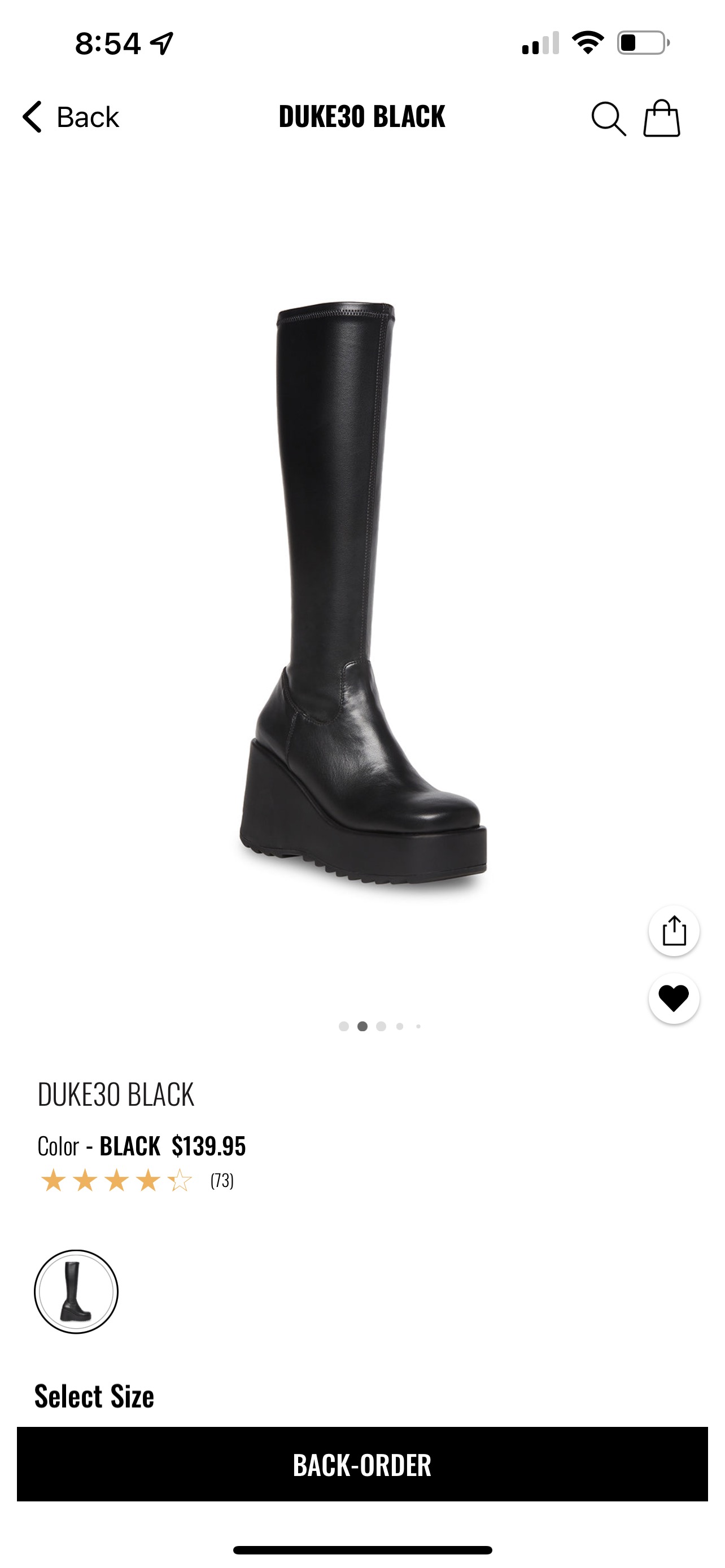
Task: Share the DUKE30 BLACK boot
Action: point(674,931)
